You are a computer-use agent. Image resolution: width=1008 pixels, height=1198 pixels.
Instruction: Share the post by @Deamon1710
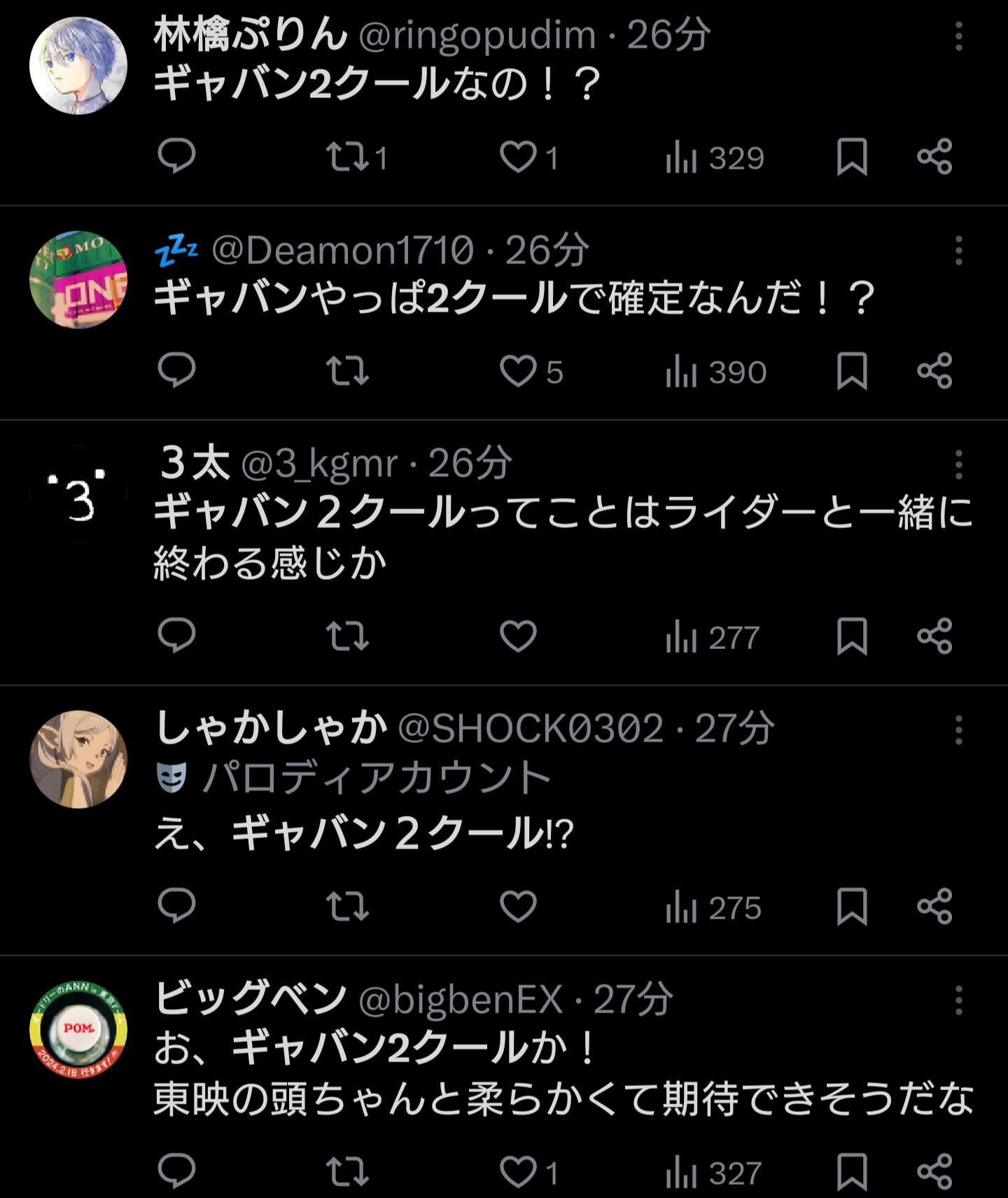(934, 371)
